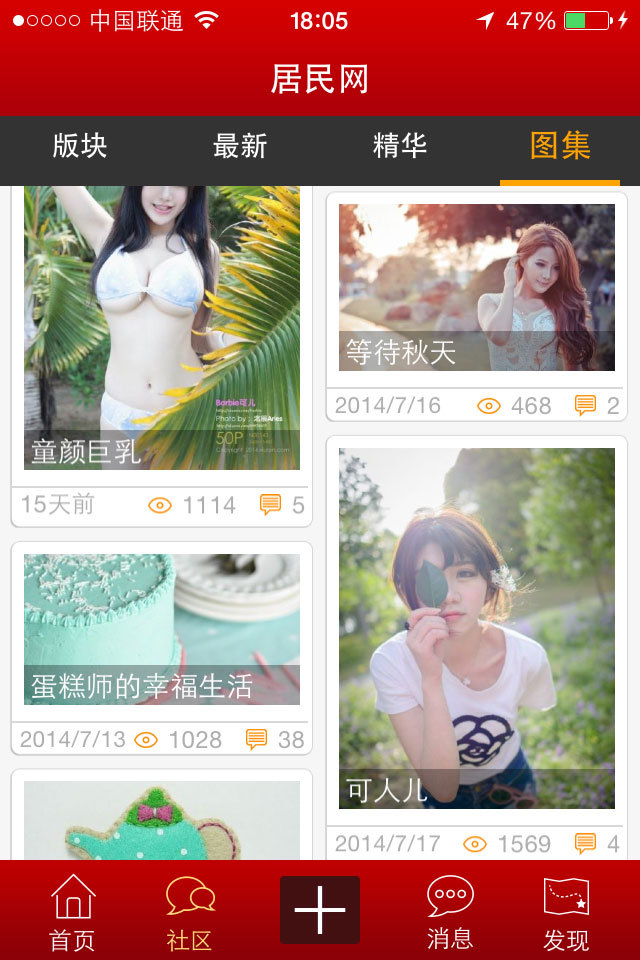Open the 等待秋天 photo album
The height and width of the screenshot is (960, 640).
pyautogui.click(x=476, y=288)
